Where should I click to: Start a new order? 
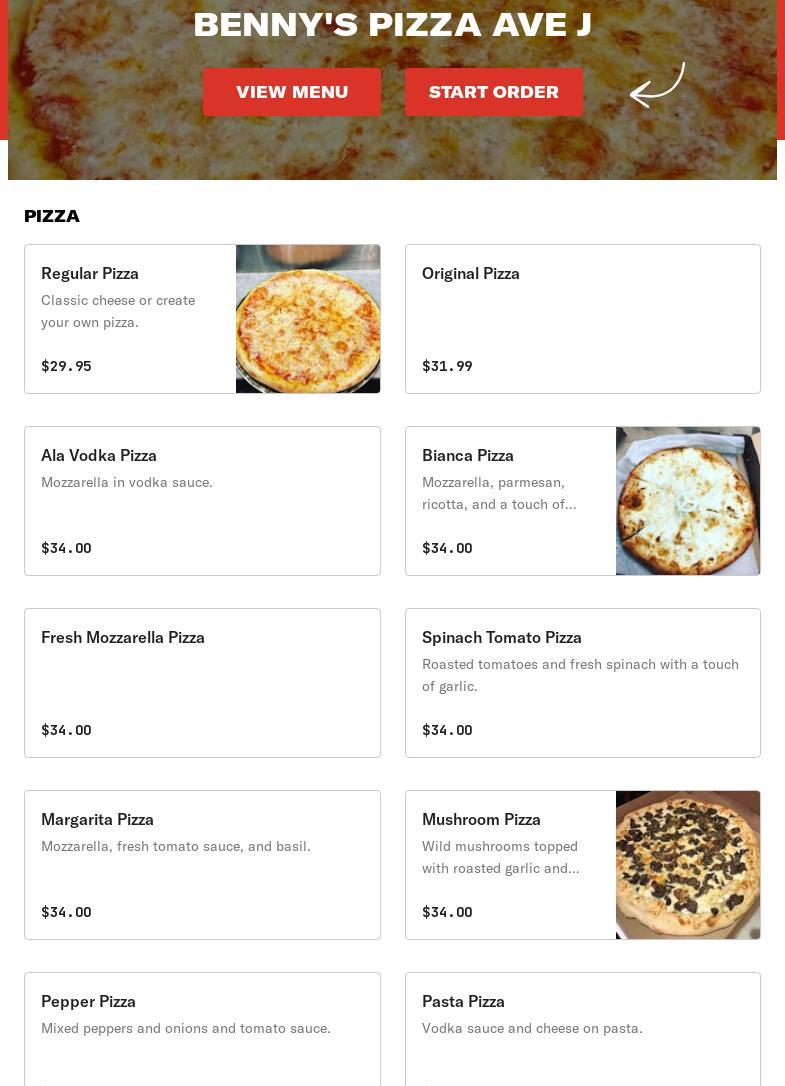494,92
